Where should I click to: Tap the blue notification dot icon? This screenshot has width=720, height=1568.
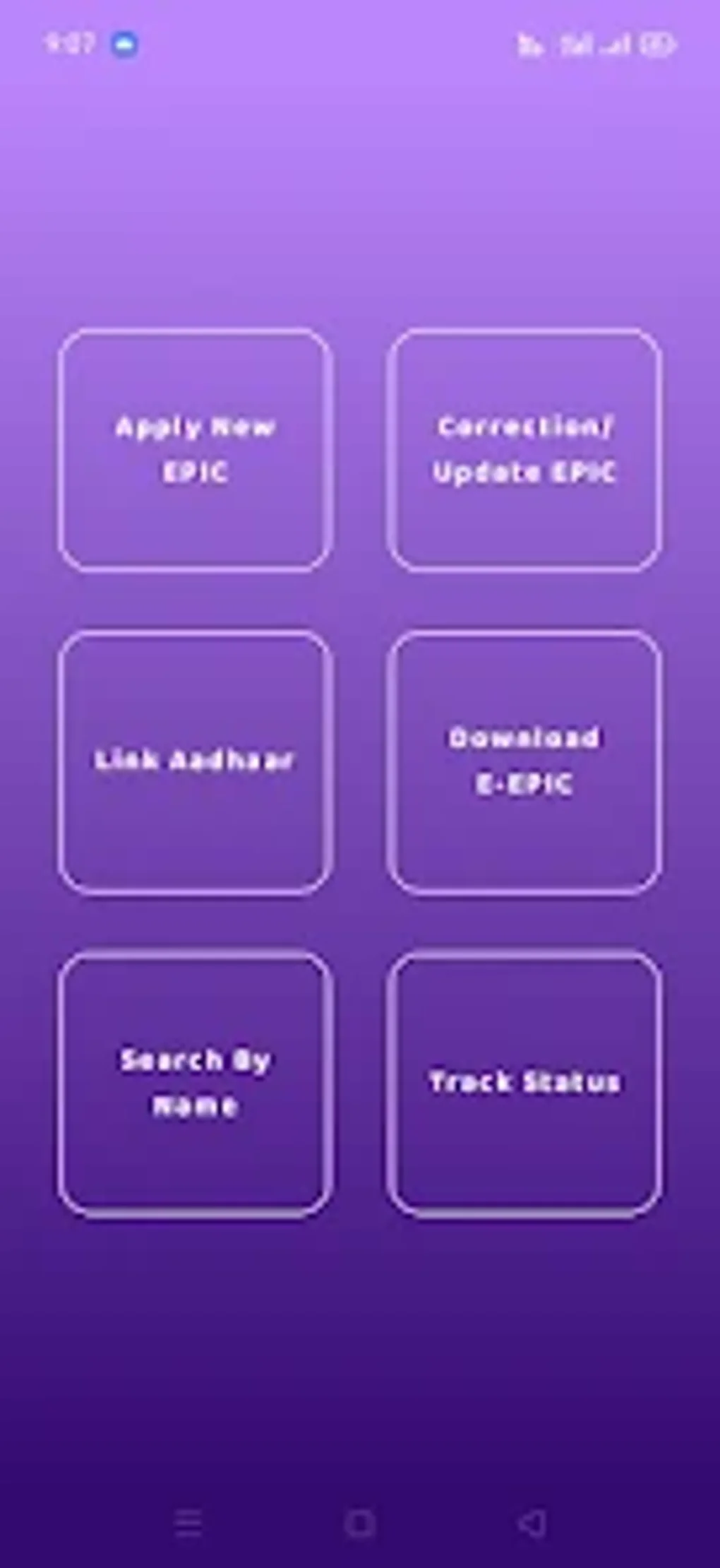124,44
